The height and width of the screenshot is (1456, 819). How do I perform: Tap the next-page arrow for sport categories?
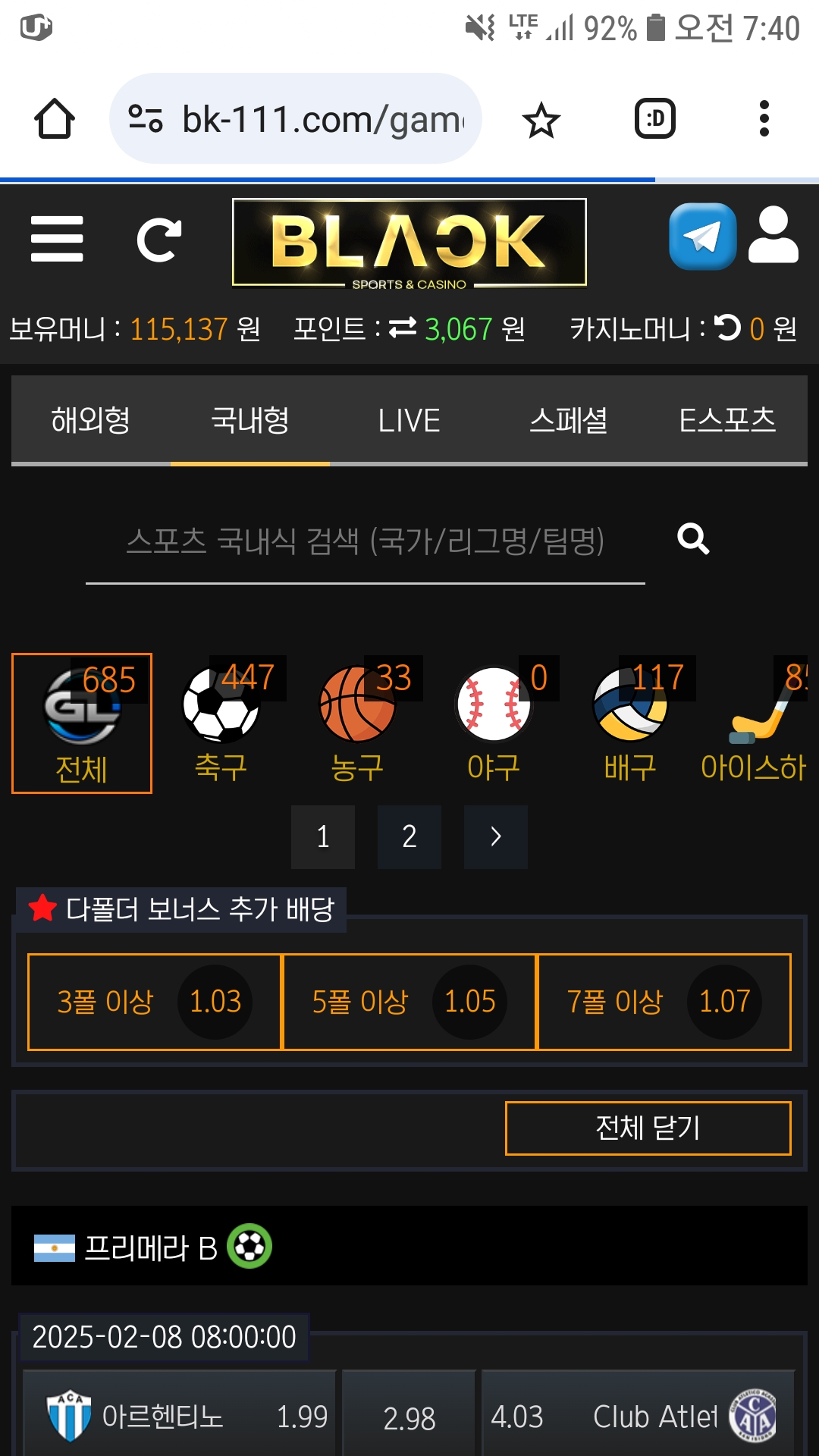pyautogui.click(x=495, y=837)
